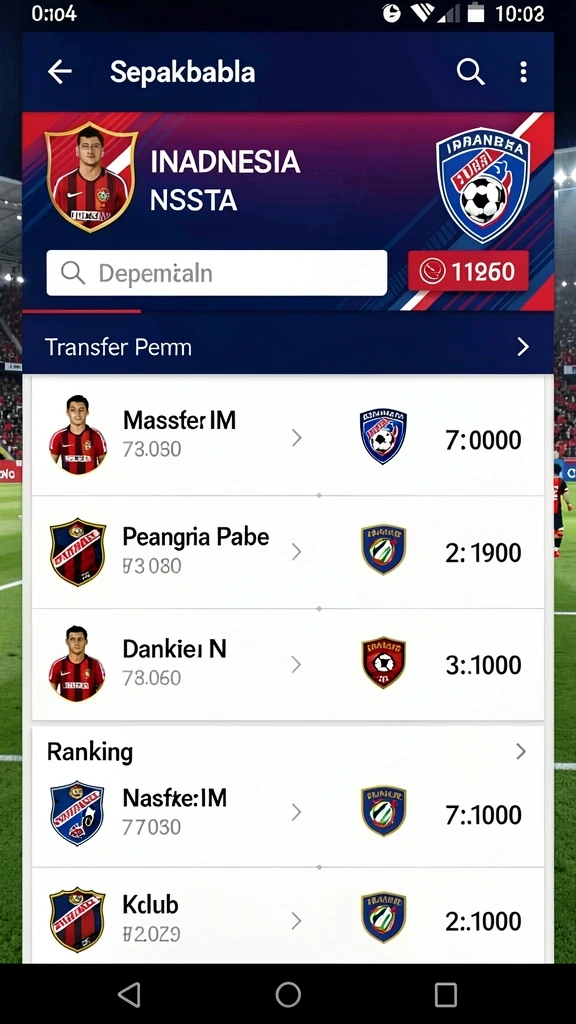Open the overflow menu
Viewport: 576px width, 1024px height.
pos(523,71)
